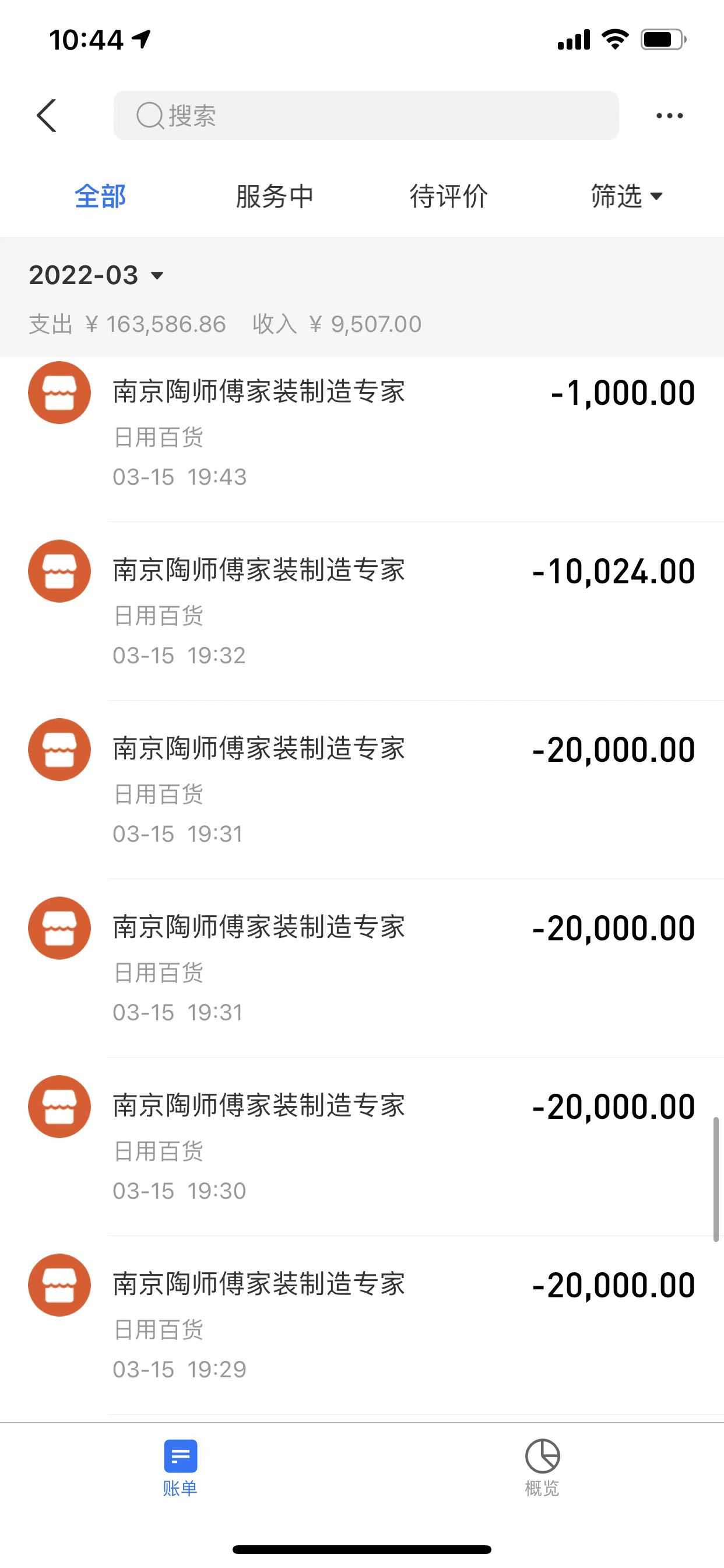The image size is (724, 1568).
Task: Switch to the 概览 overview tab
Action: point(542,1467)
